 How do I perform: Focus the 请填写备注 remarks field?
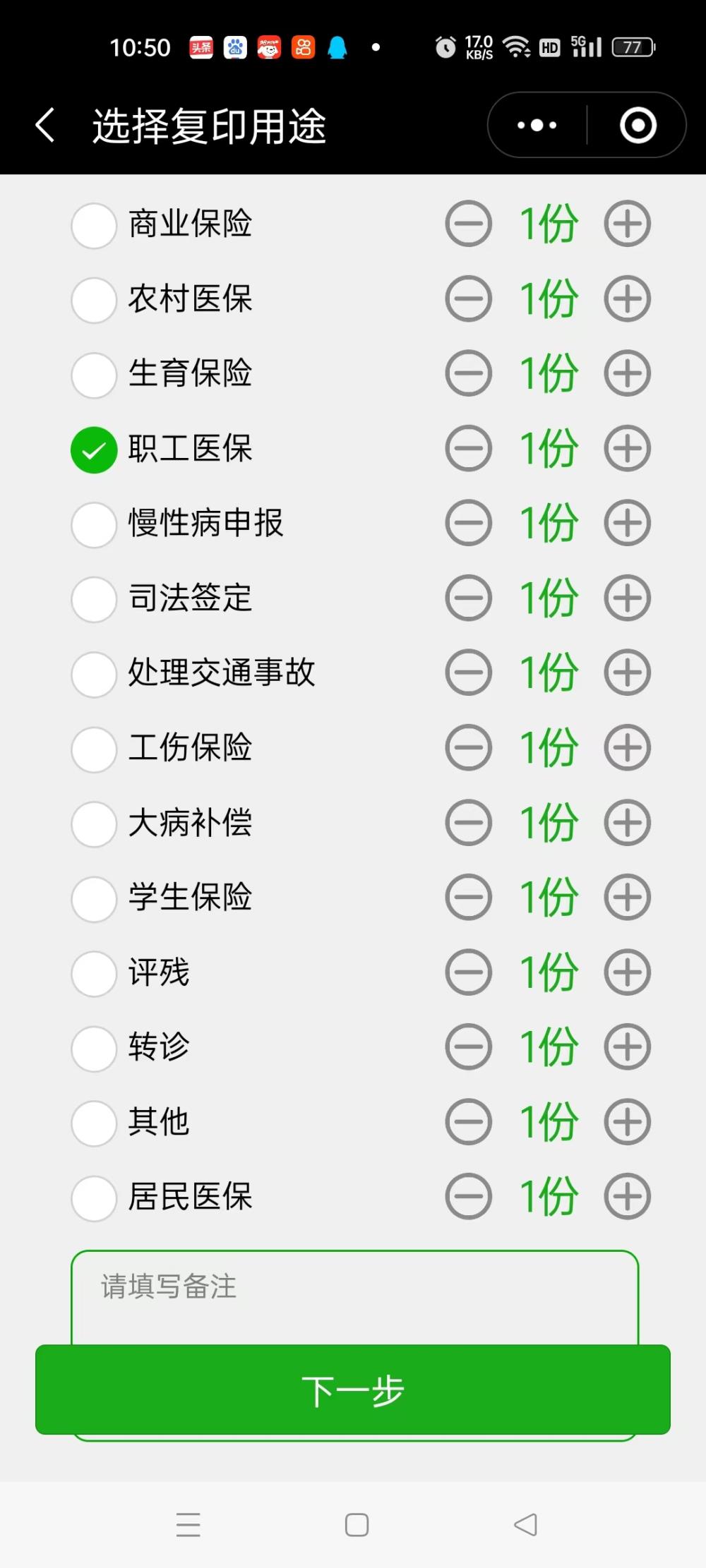coord(354,1297)
